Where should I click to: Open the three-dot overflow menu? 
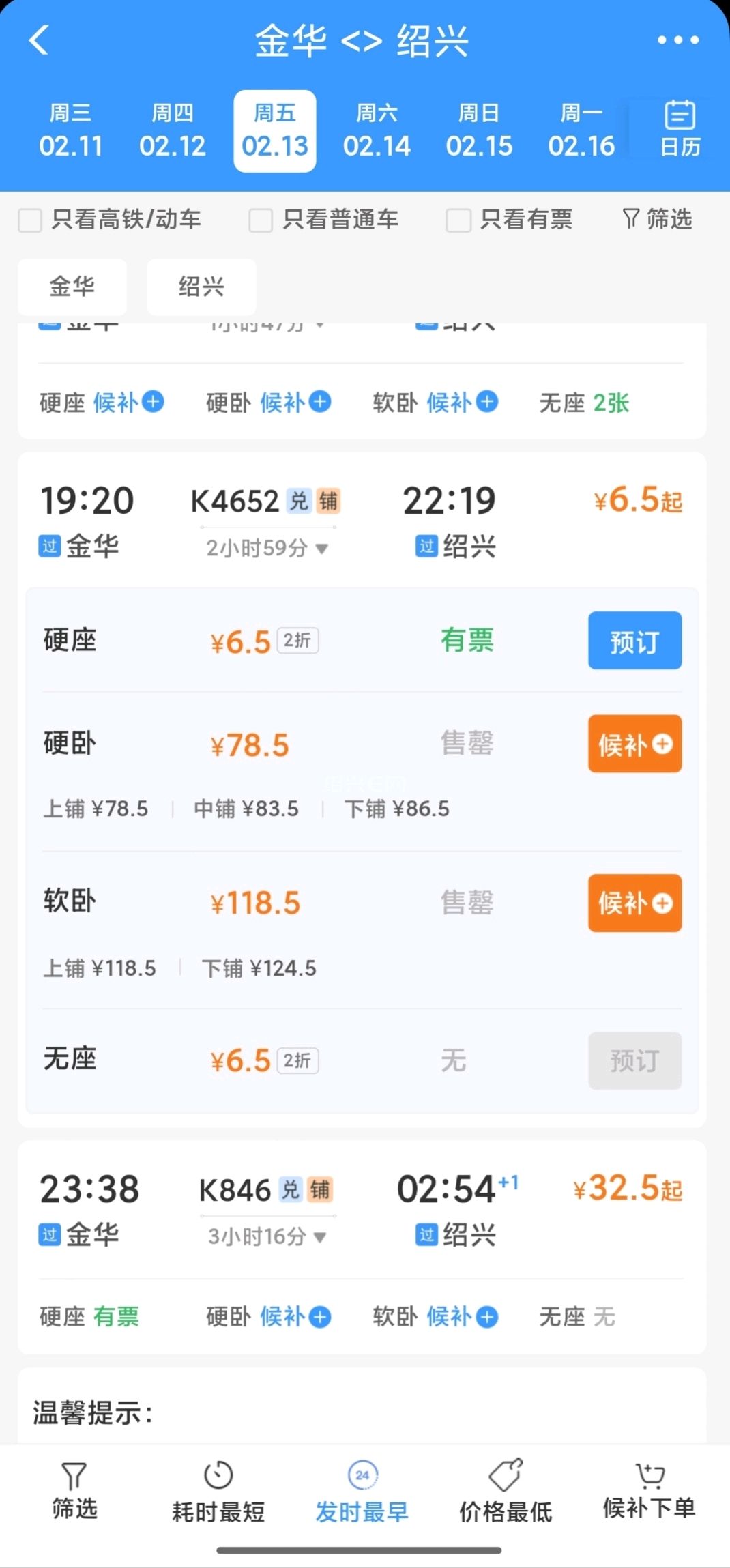(x=677, y=40)
